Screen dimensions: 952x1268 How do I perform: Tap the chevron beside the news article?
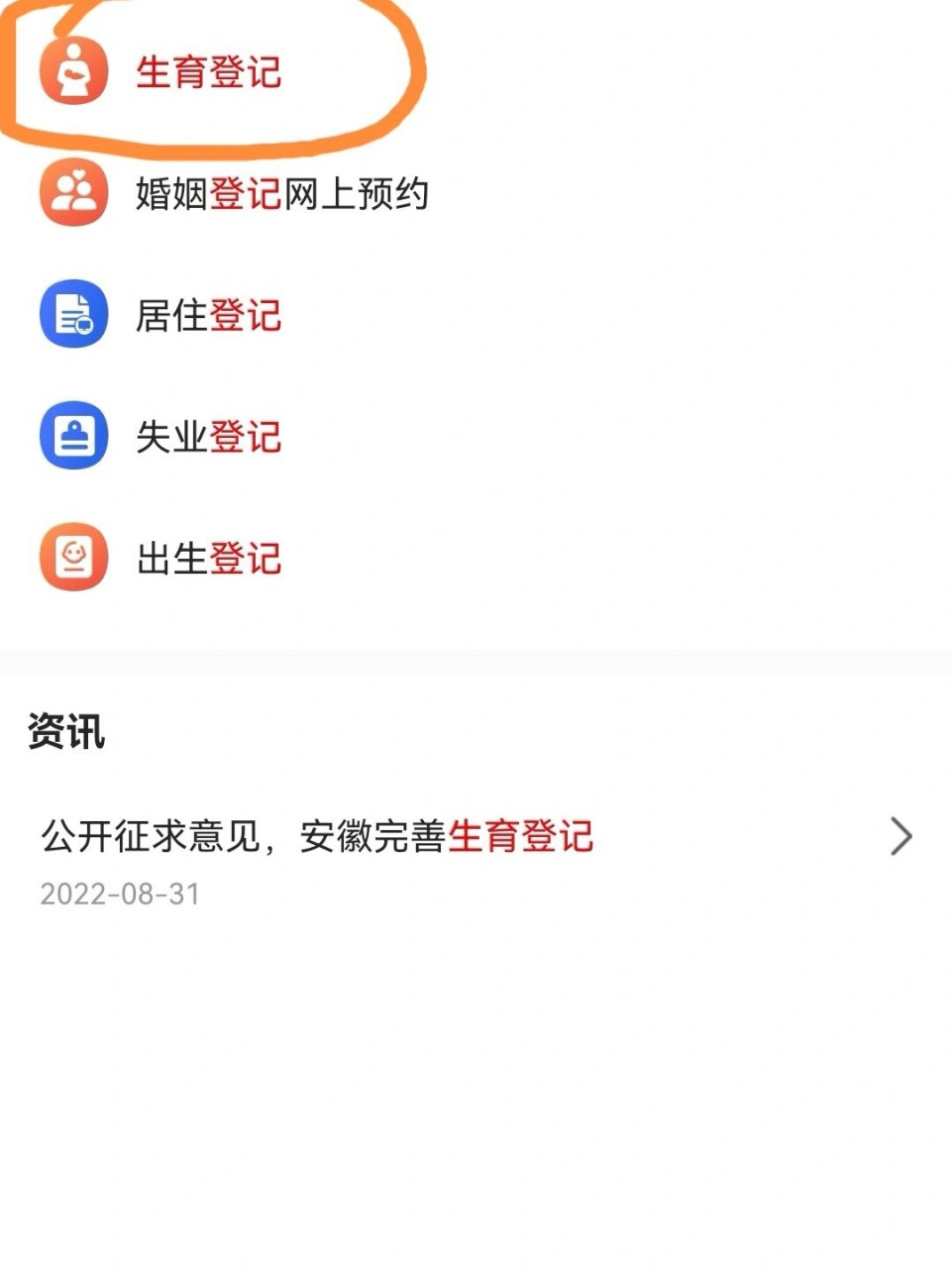coord(901,835)
